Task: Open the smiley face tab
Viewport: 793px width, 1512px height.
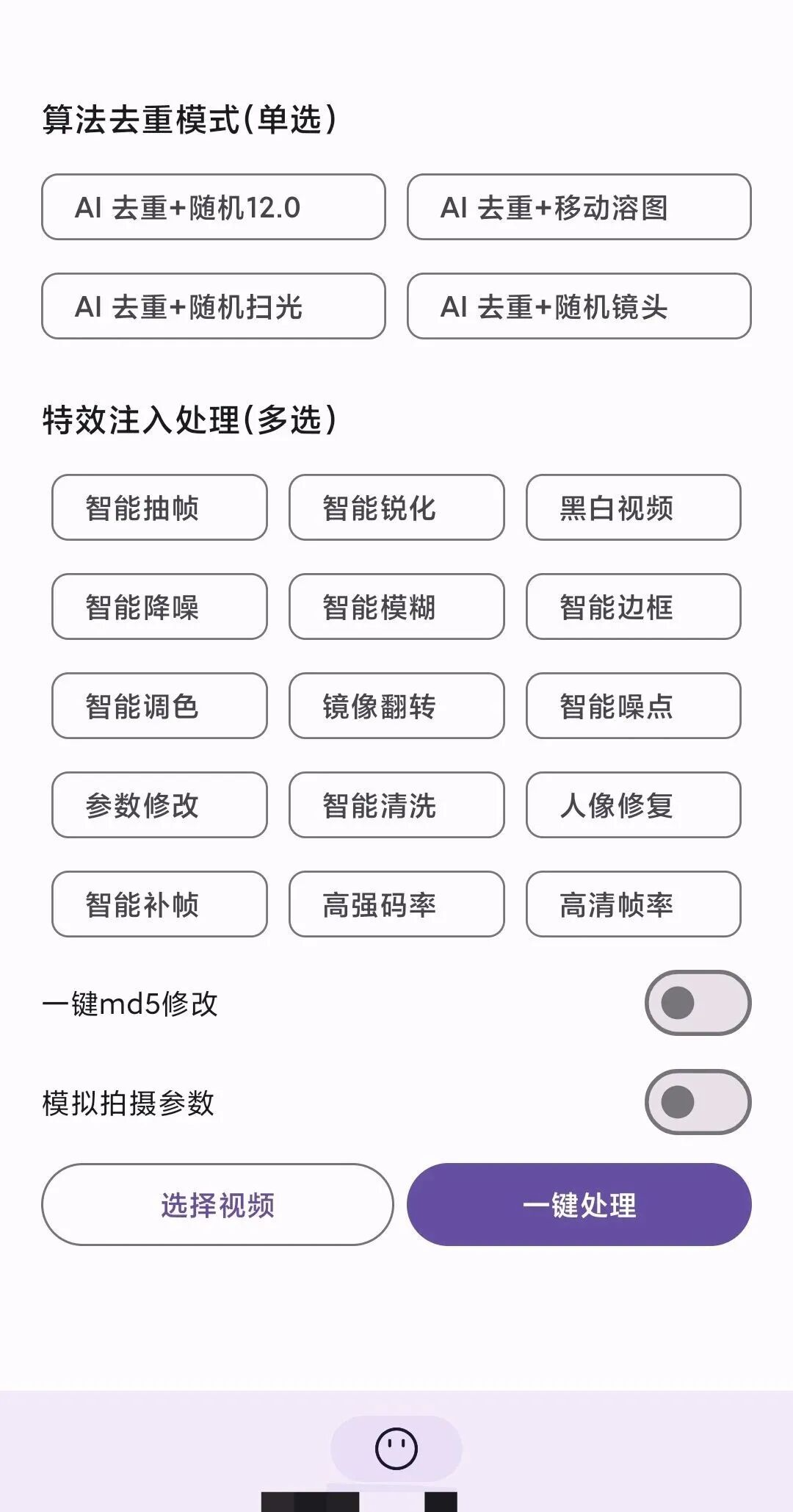Action: pos(396,1449)
